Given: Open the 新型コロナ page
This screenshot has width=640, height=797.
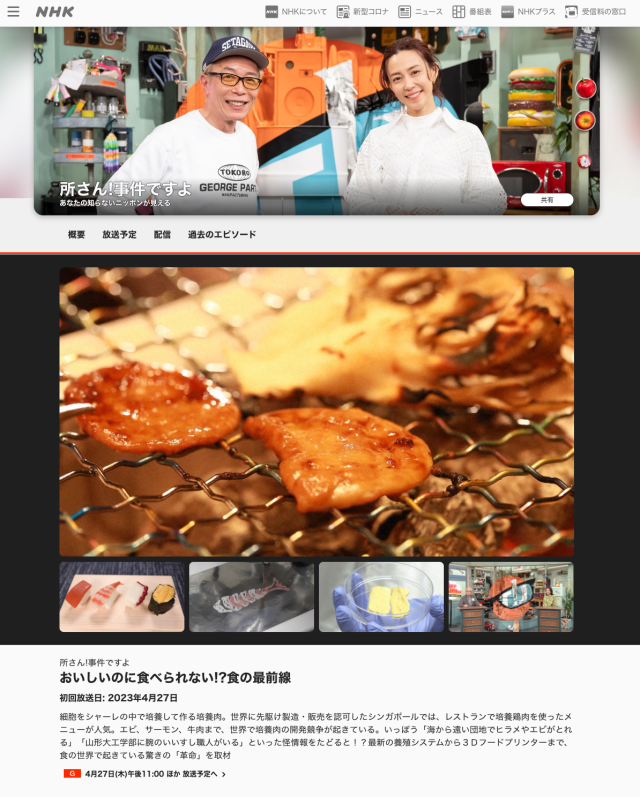Looking at the screenshot, I should click(362, 12).
